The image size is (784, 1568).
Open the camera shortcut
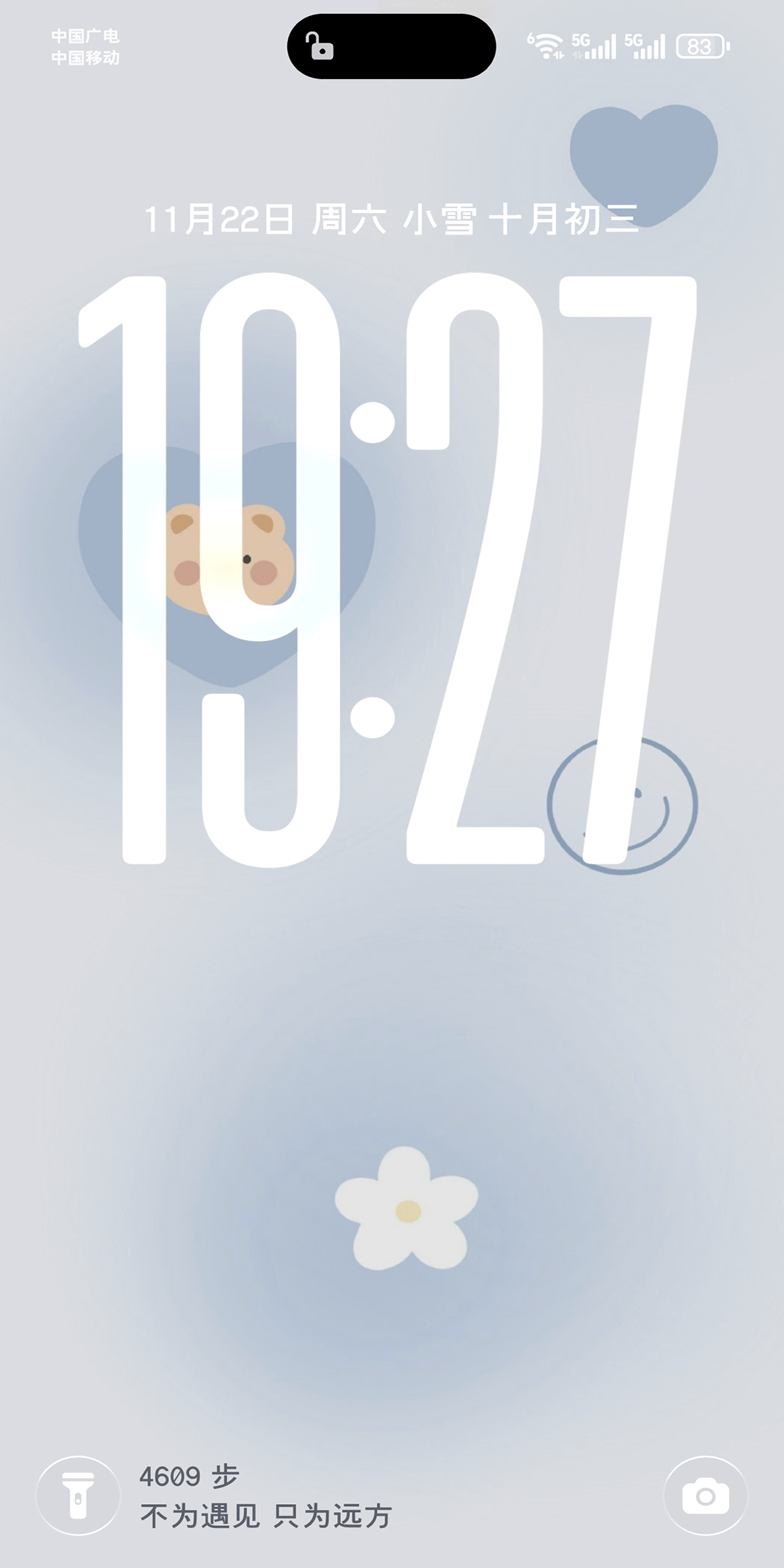pos(705,1496)
